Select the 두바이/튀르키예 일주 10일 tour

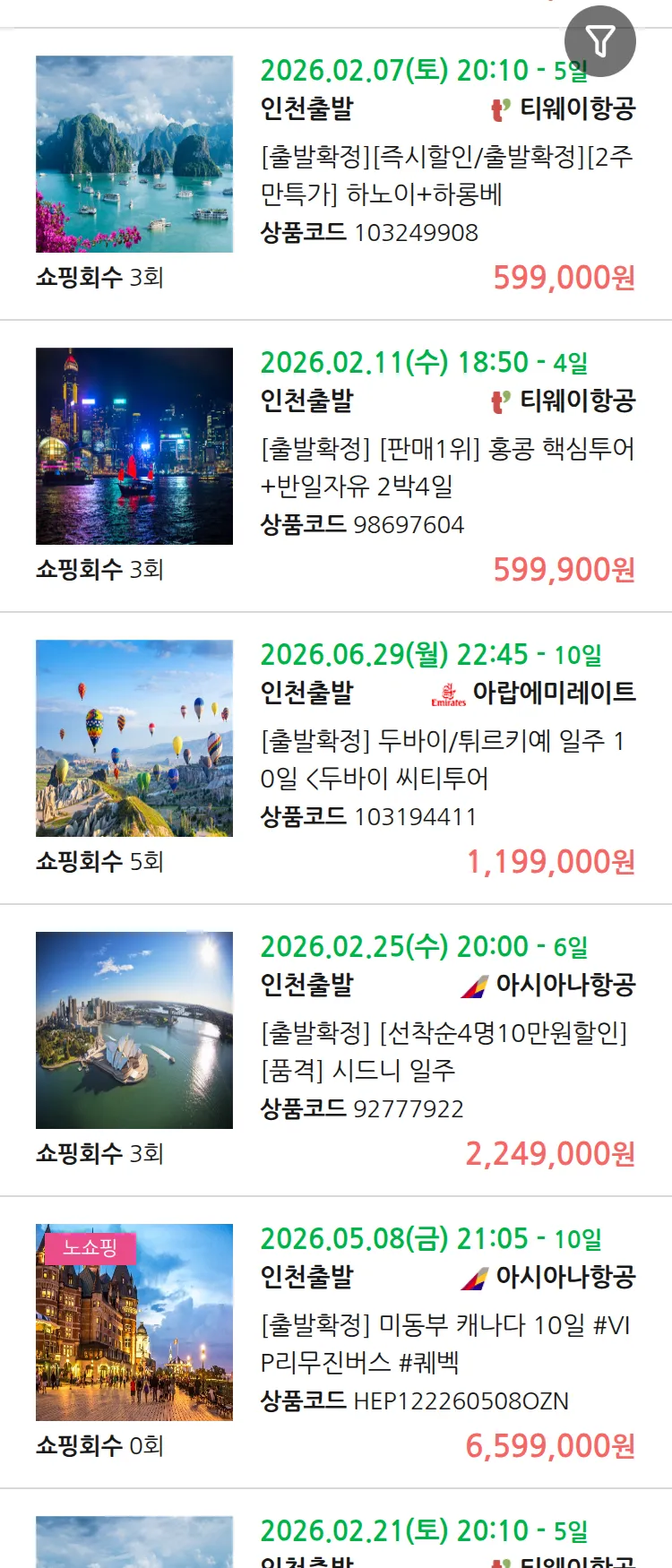click(446, 760)
